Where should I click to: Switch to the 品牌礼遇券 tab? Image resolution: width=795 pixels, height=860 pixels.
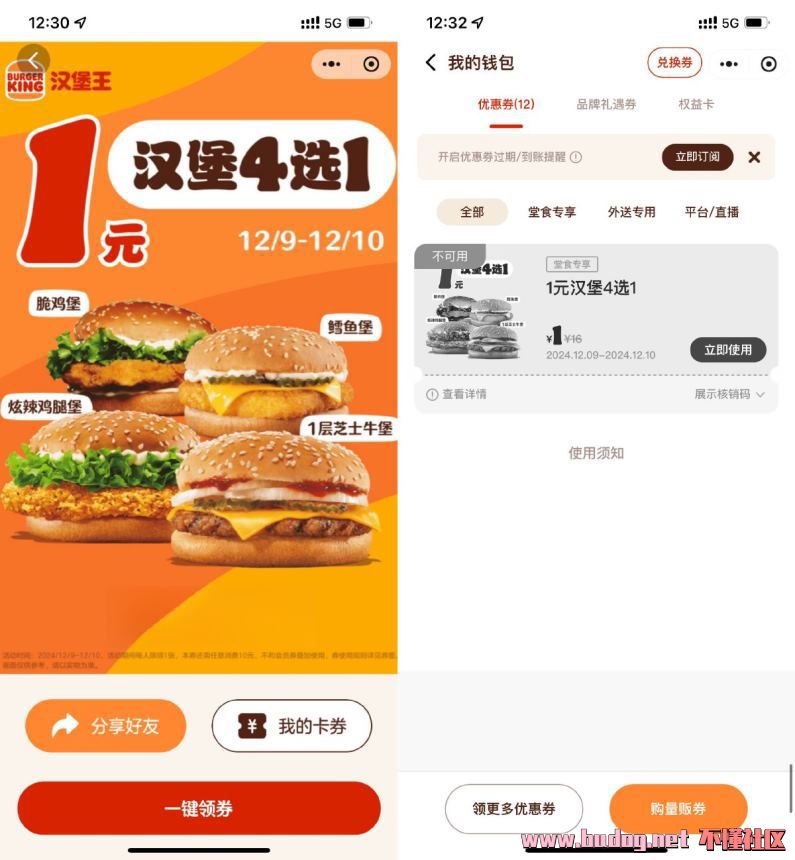pos(606,104)
